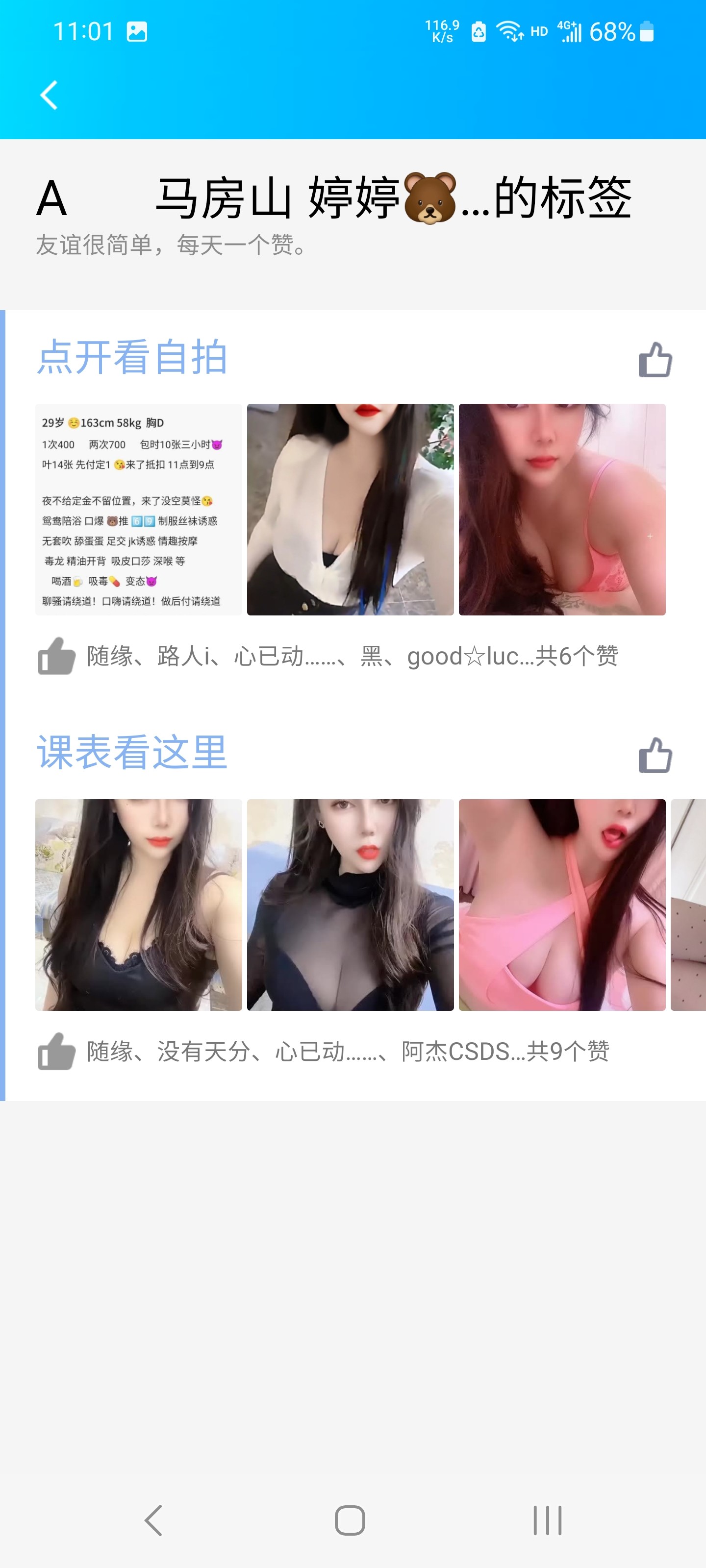Tap the back arrow in the top bar
This screenshot has width=706, height=1568.
(48, 95)
